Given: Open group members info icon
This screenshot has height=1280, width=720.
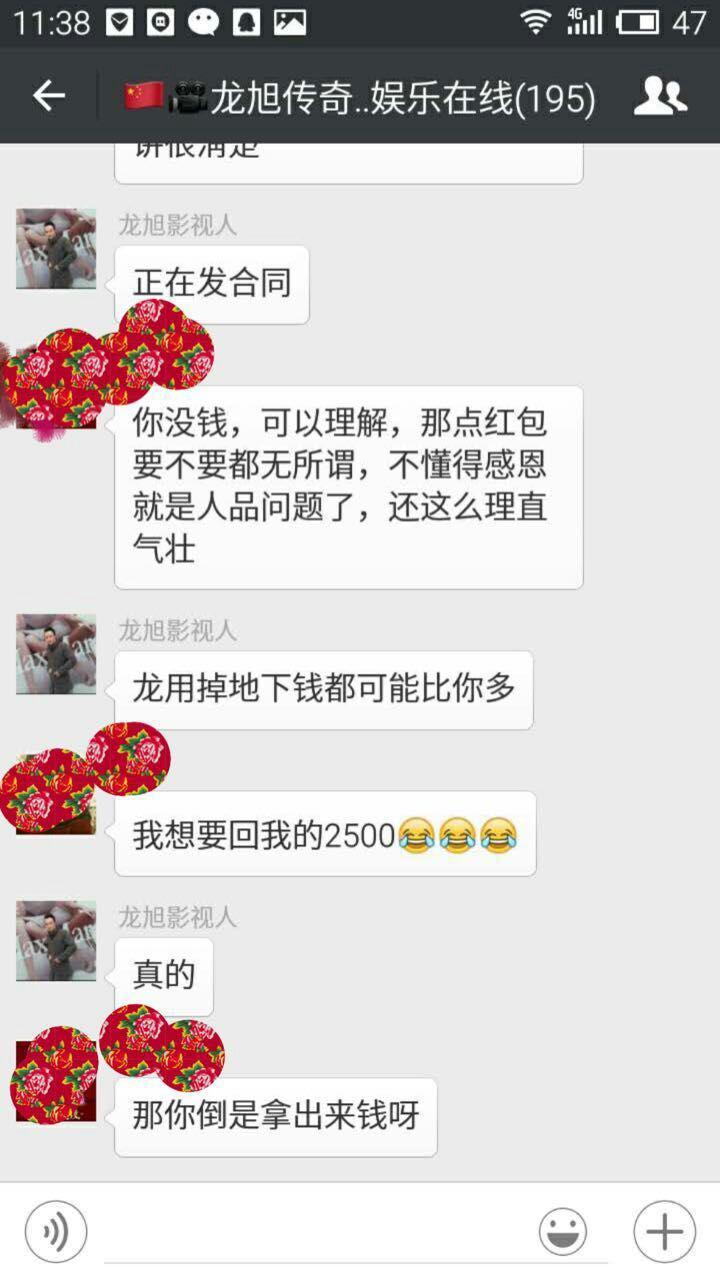Looking at the screenshot, I should coord(660,97).
